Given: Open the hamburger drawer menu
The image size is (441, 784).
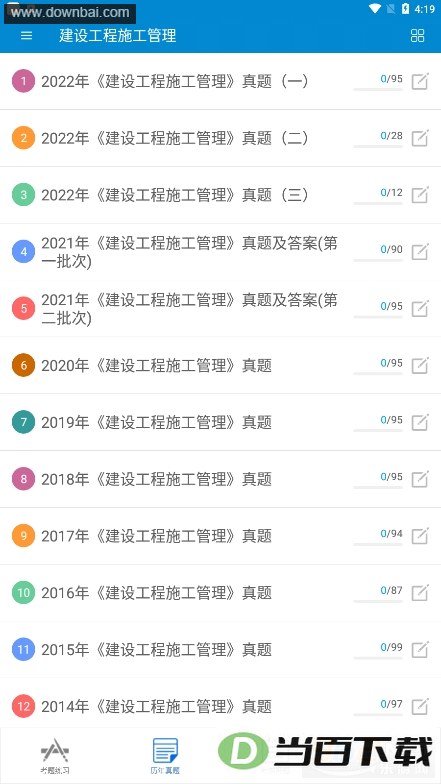Looking at the screenshot, I should coord(26,36).
